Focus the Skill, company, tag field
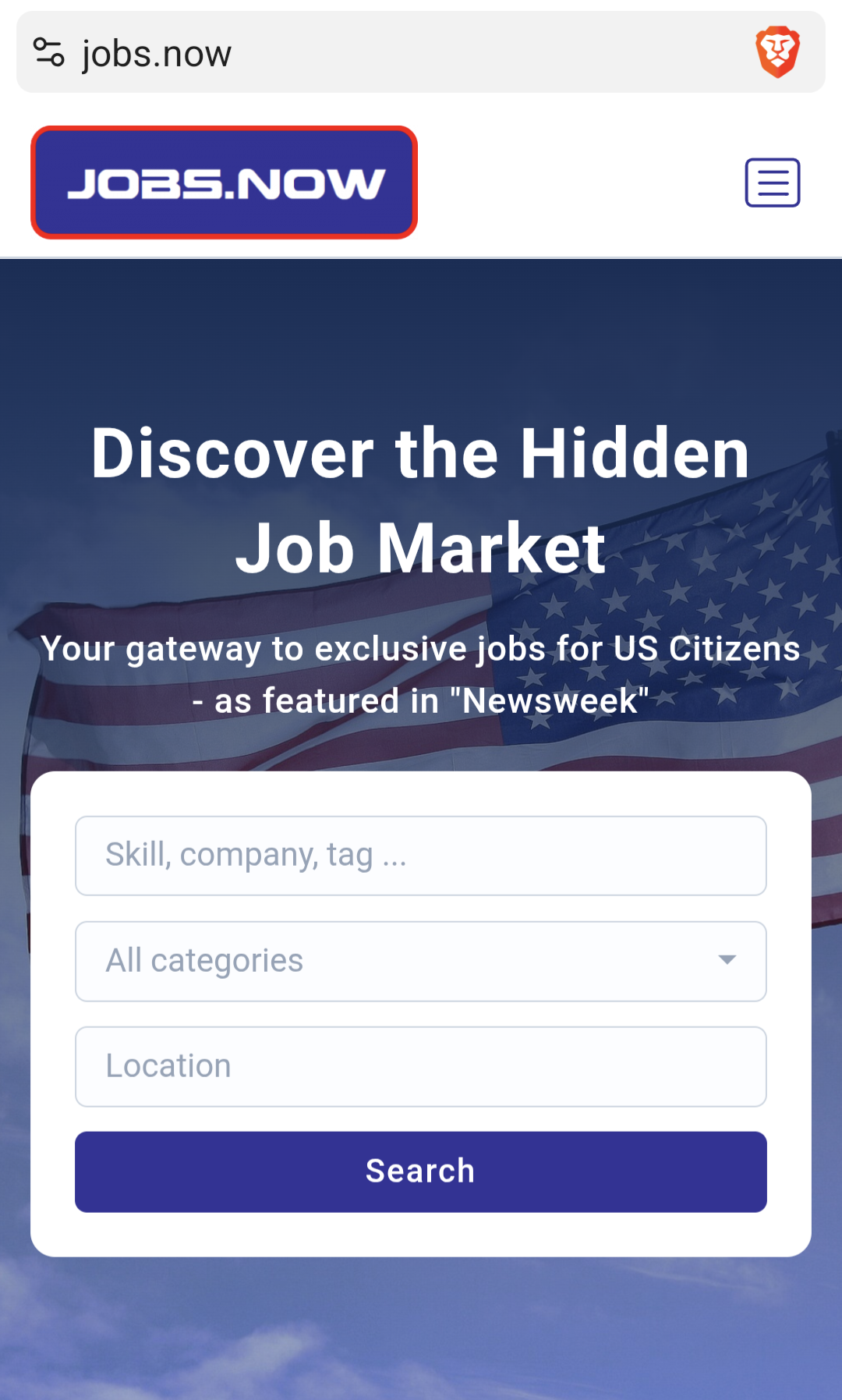The image size is (842, 1400). point(420,856)
